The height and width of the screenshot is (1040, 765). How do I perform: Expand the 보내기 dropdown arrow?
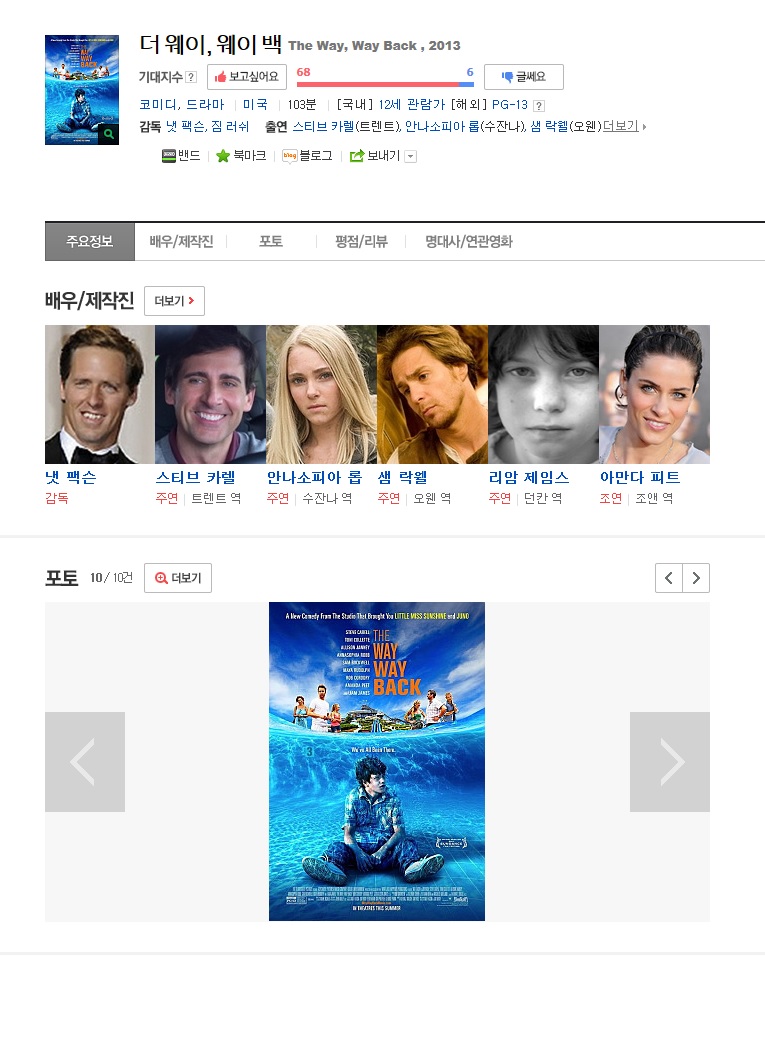tap(411, 157)
